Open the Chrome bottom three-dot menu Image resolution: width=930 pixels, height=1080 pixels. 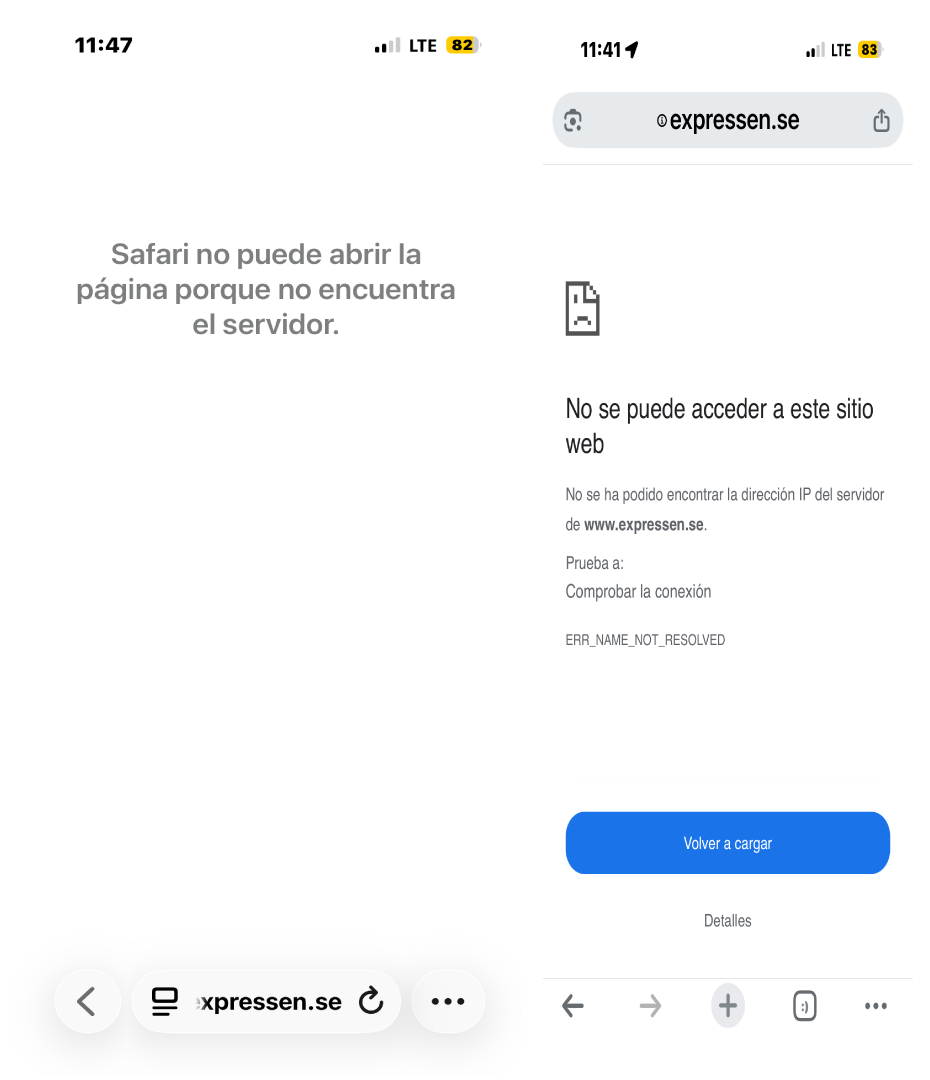(875, 1006)
